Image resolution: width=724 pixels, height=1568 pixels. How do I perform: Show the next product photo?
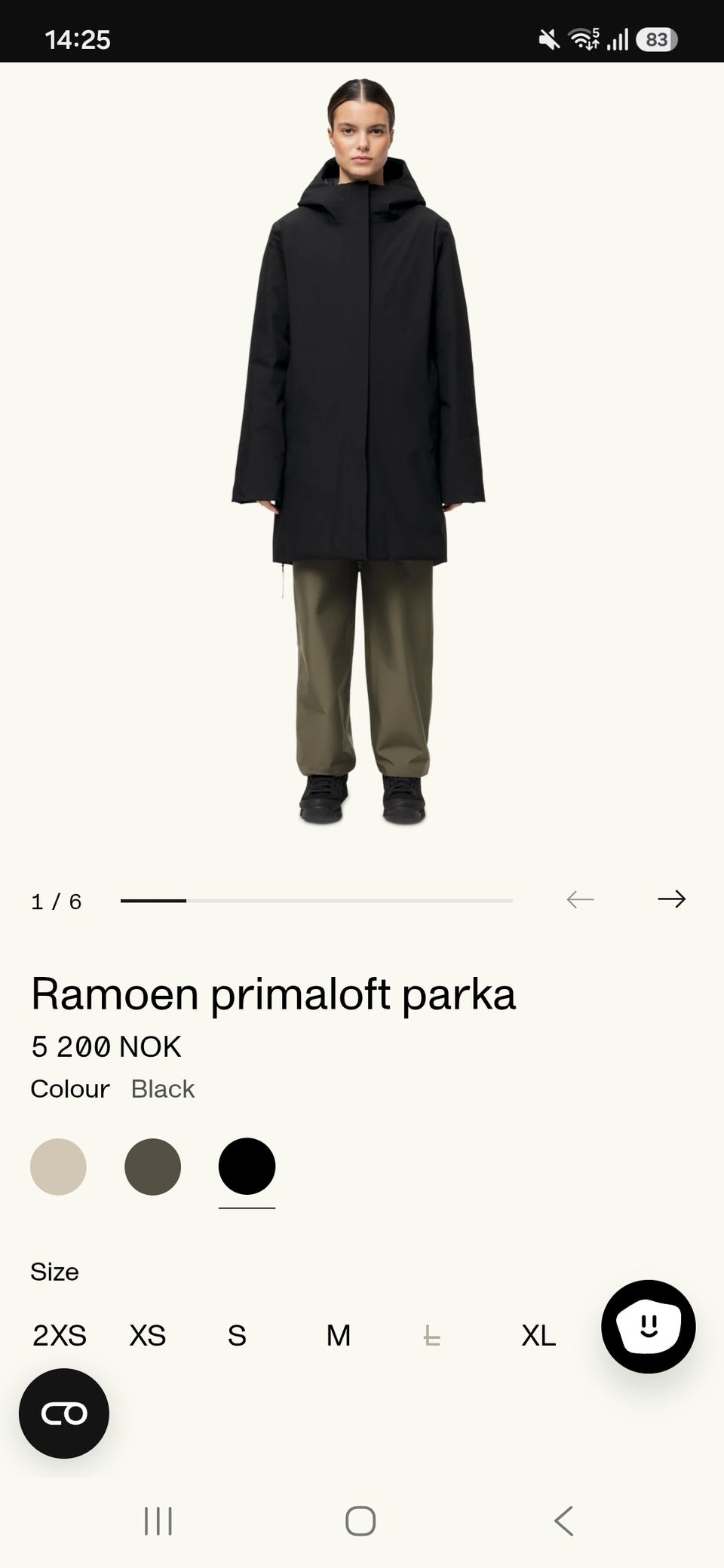[x=671, y=899]
